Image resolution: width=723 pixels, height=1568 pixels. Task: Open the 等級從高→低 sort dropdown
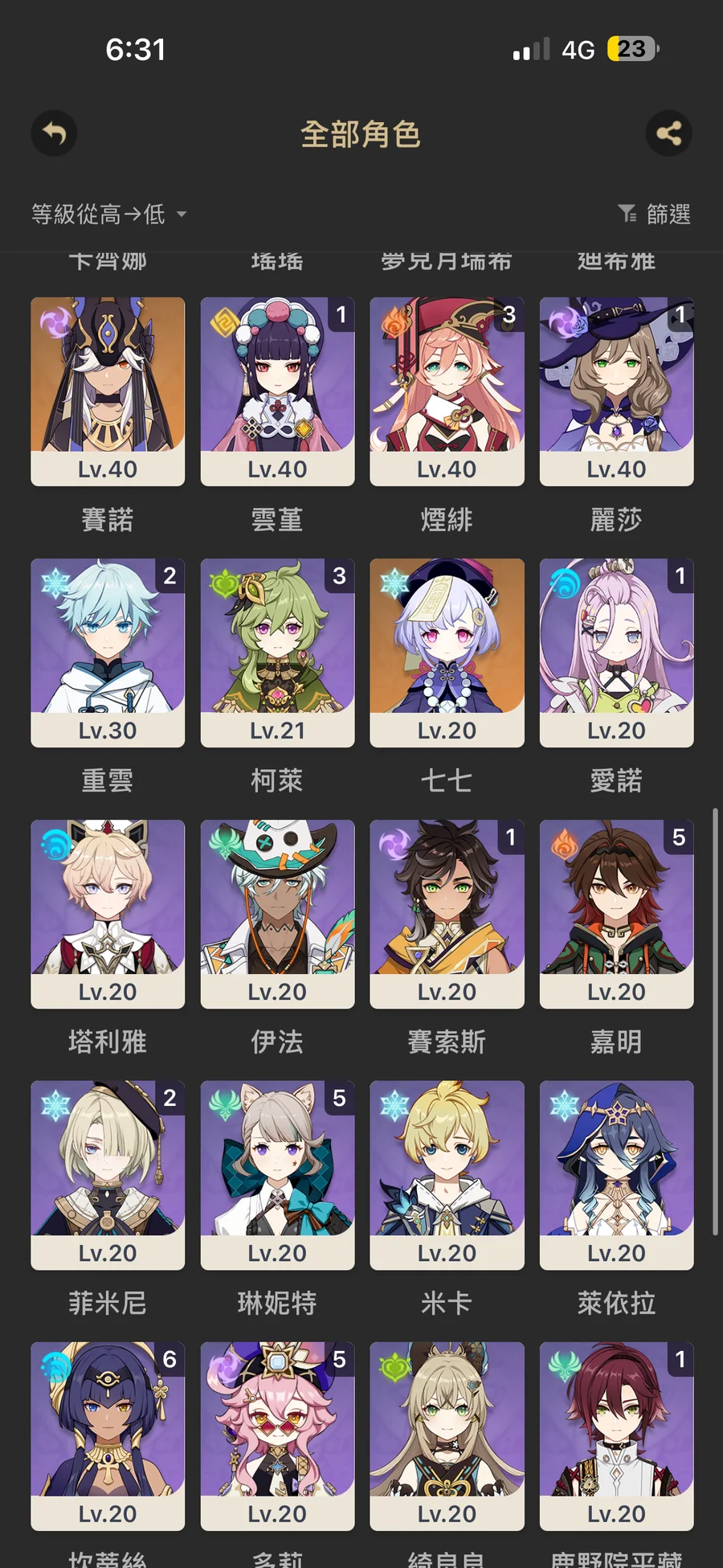pyautogui.click(x=108, y=214)
